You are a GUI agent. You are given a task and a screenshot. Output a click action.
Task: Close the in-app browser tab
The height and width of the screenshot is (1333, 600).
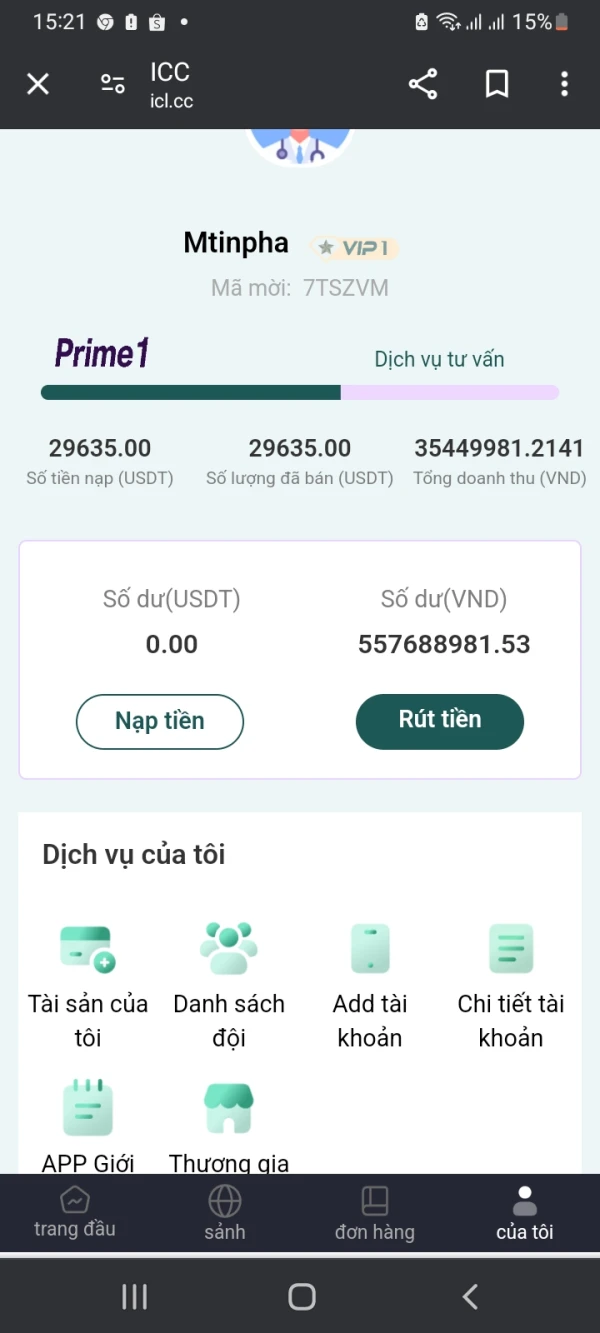pyautogui.click(x=38, y=84)
